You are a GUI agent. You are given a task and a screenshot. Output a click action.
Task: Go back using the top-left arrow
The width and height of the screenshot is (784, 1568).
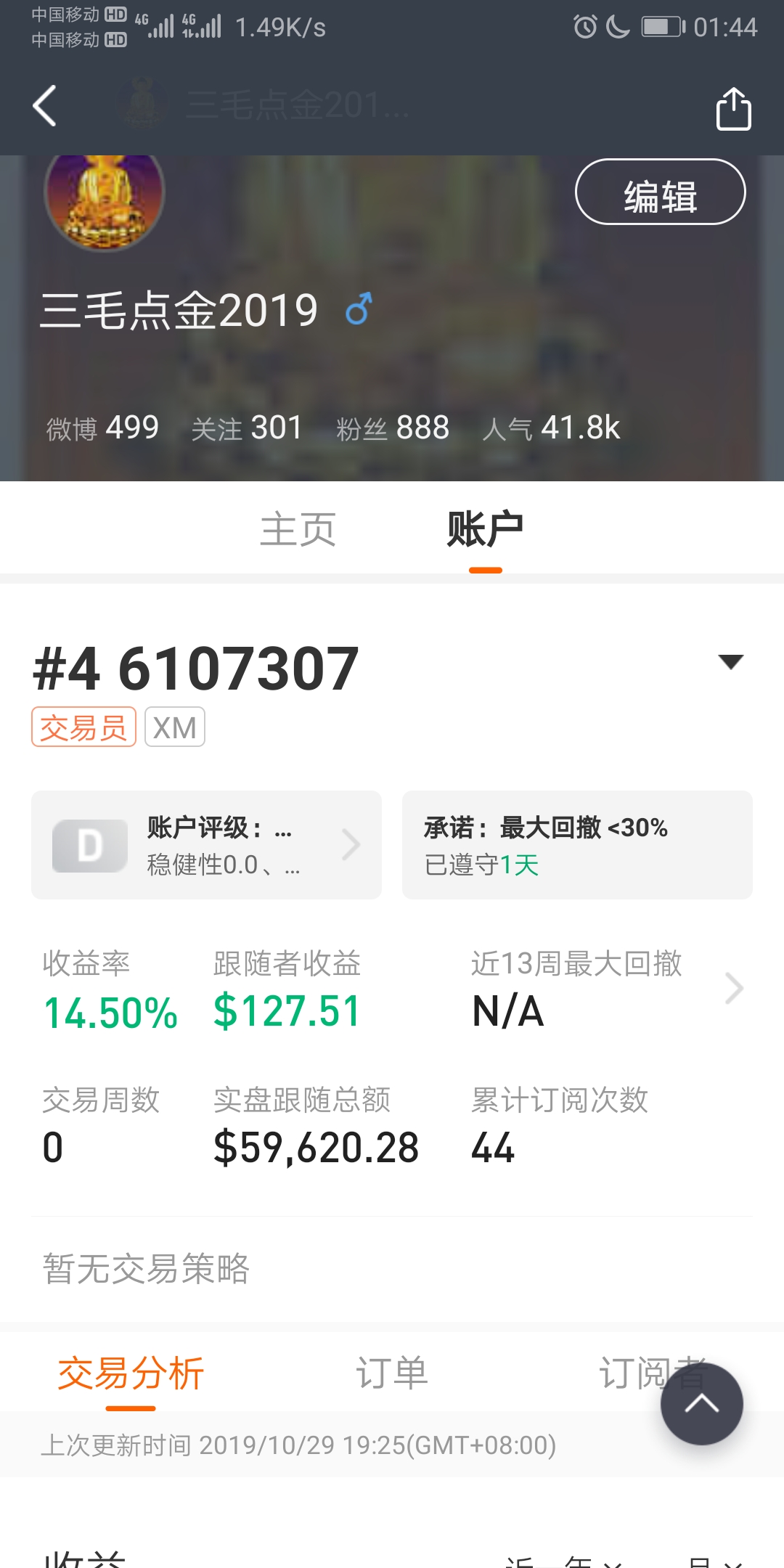click(x=45, y=106)
